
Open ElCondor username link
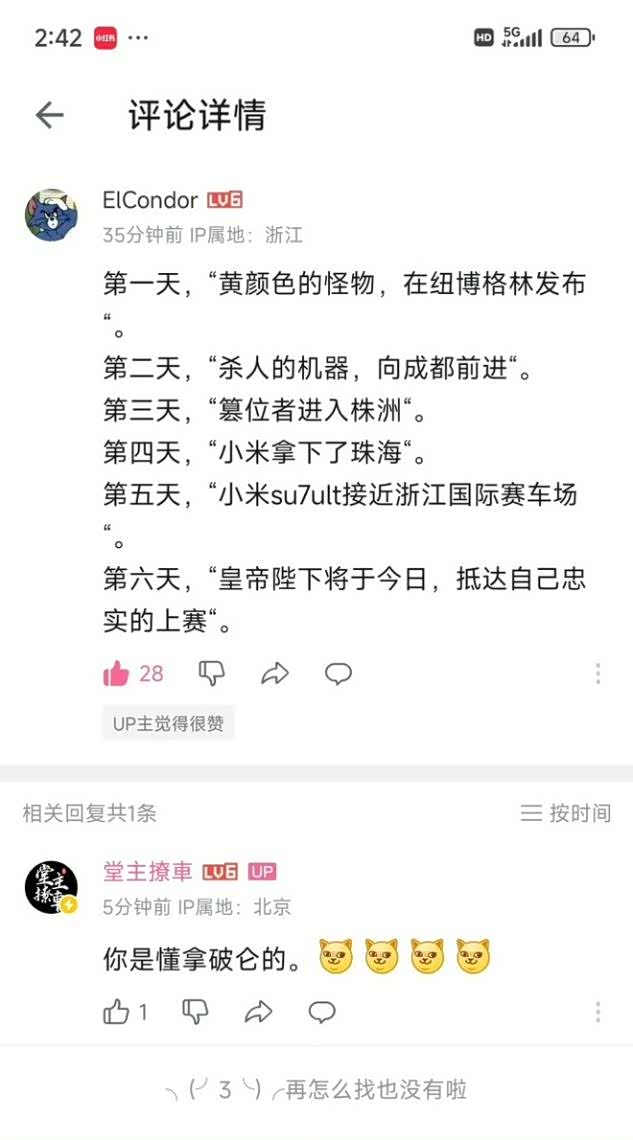point(150,200)
